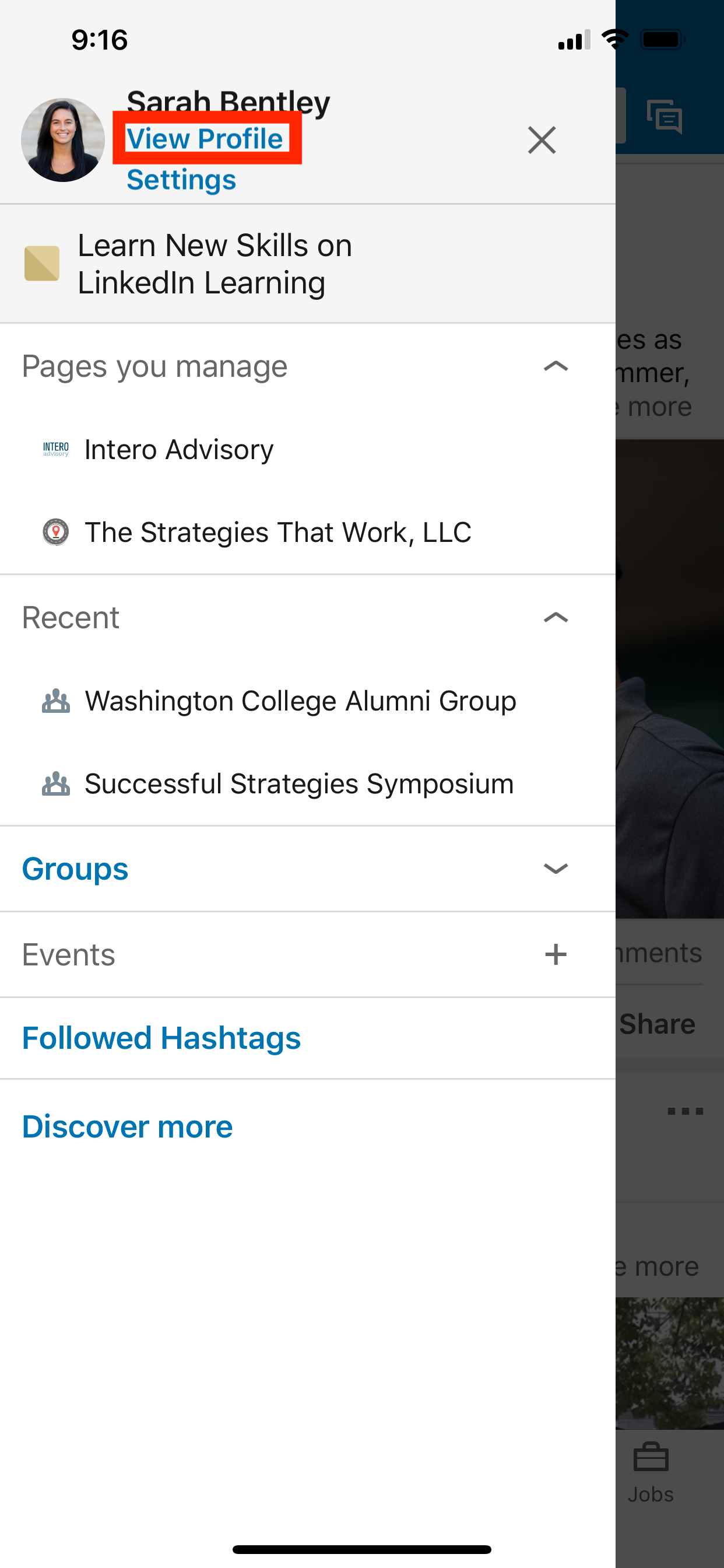
Task: Close the navigation drawer with the X
Action: (x=541, y=140)
